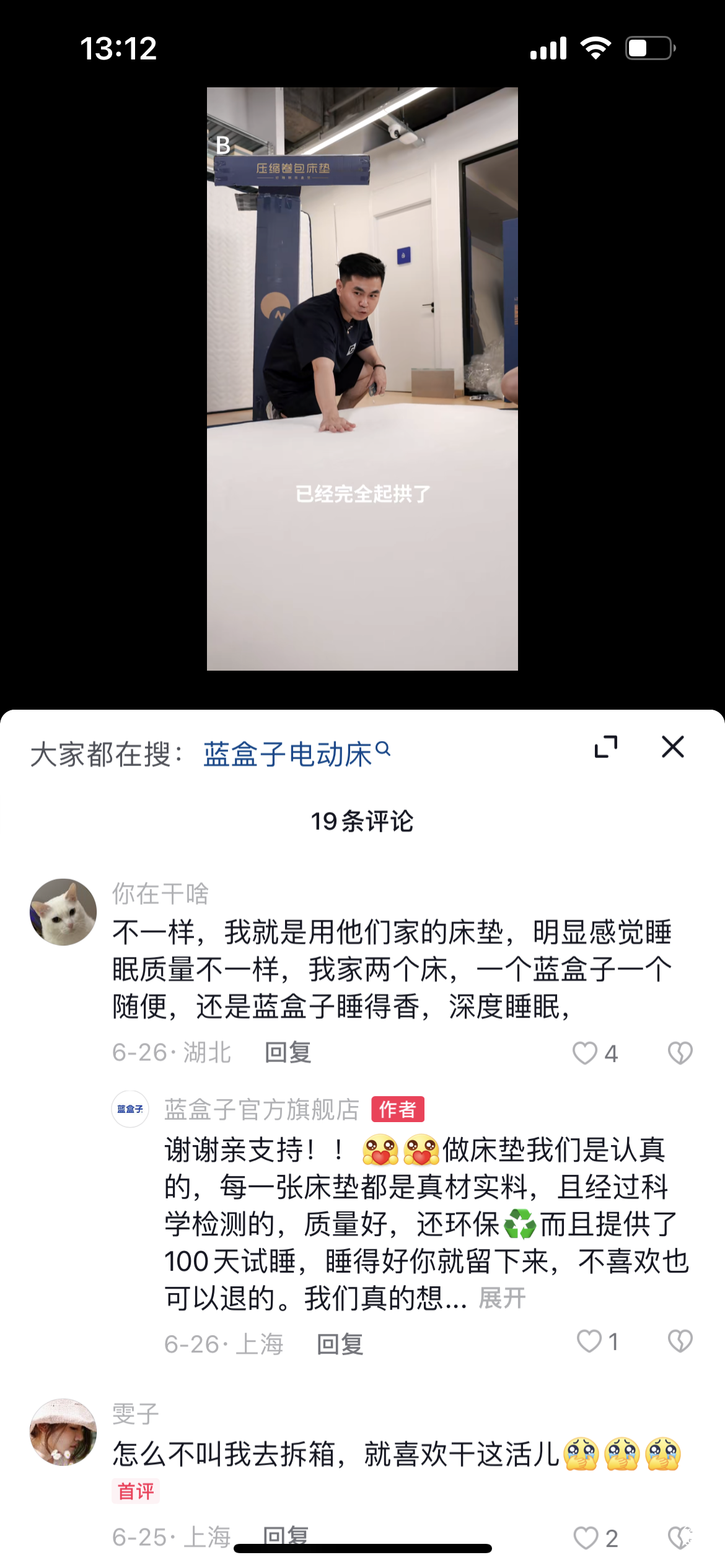Like 雯子's comment

click(x=586, y=1538)
